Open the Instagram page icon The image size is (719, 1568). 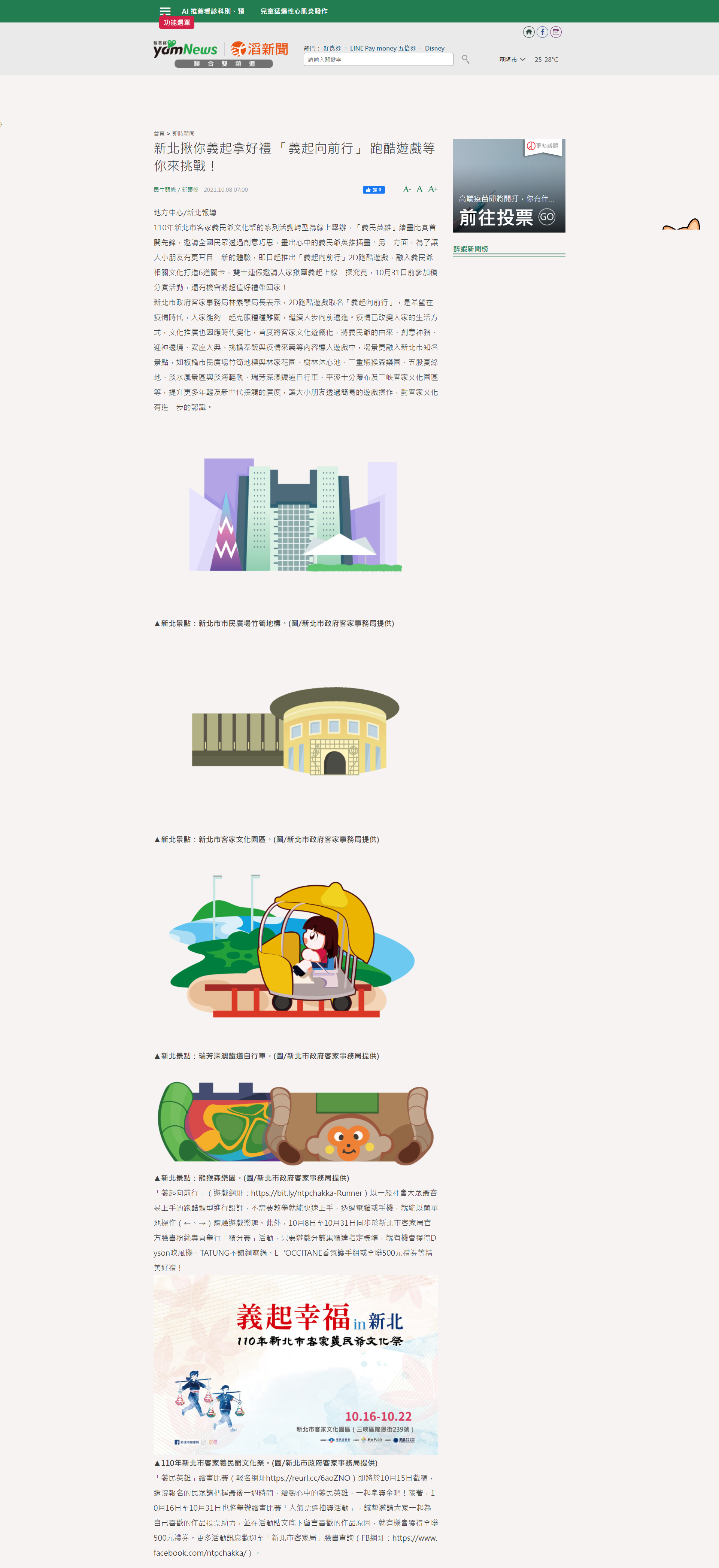(555, 32)
